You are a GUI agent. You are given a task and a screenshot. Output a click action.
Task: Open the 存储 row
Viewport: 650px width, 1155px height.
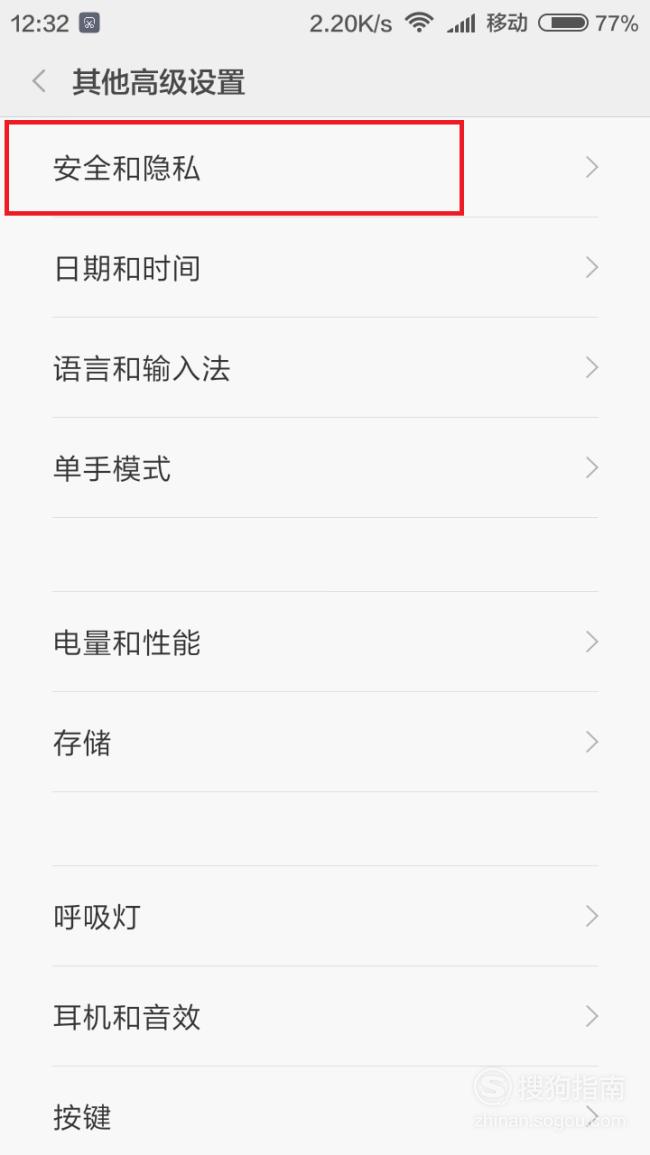pyautogui.click(x=325, y=742)
